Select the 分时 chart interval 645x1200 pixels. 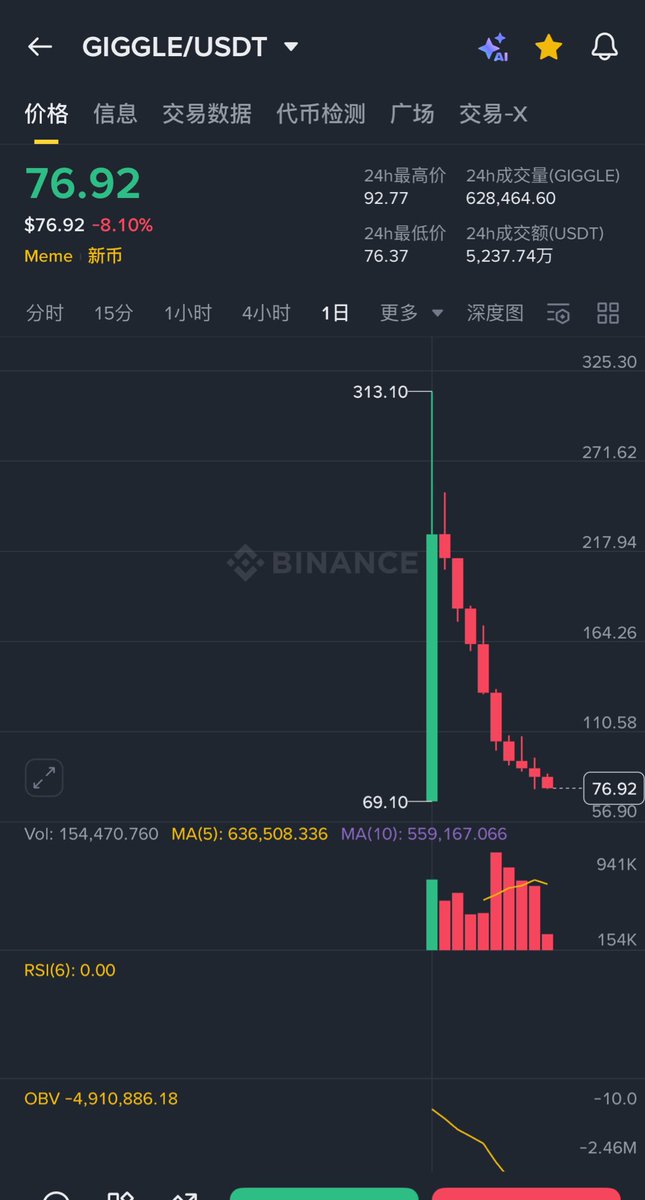pyautogui.click(x=45, y=313)
